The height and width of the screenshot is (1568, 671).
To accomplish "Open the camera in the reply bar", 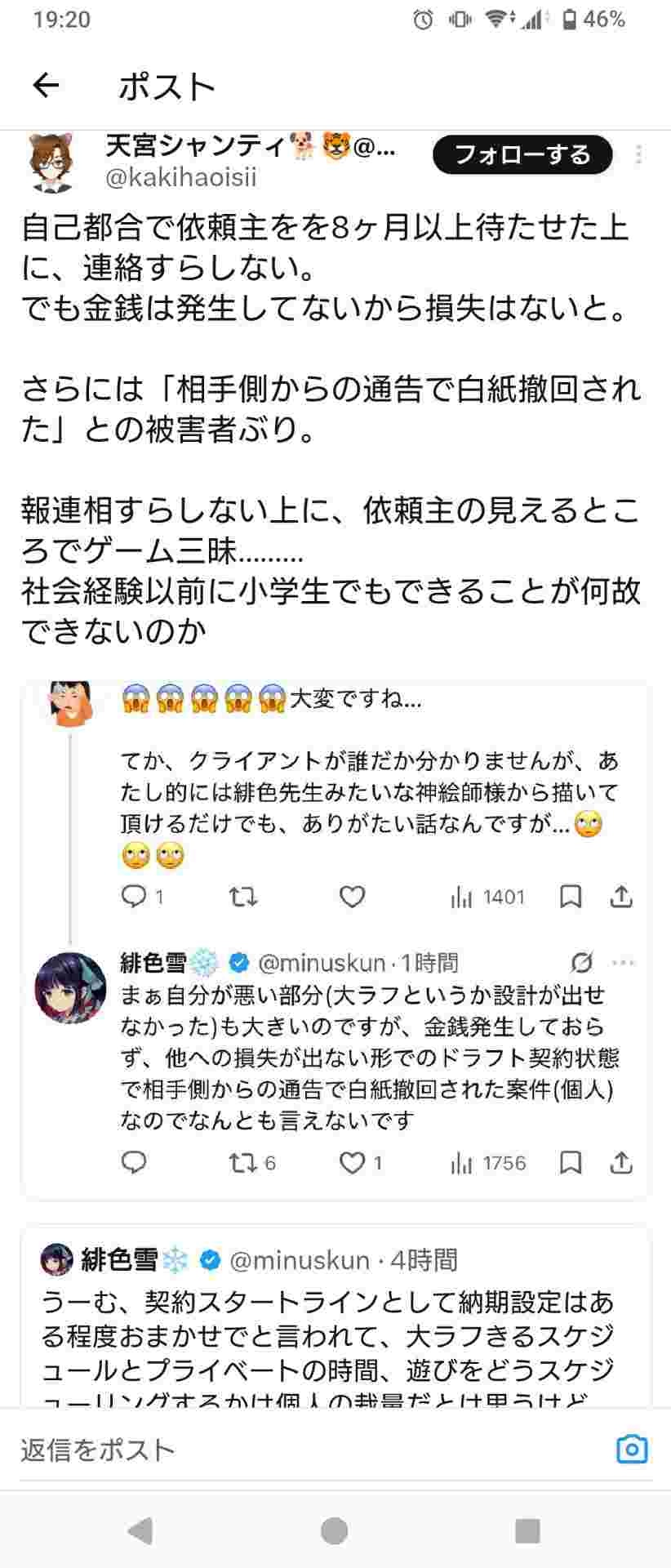I will coord(631,1450).
